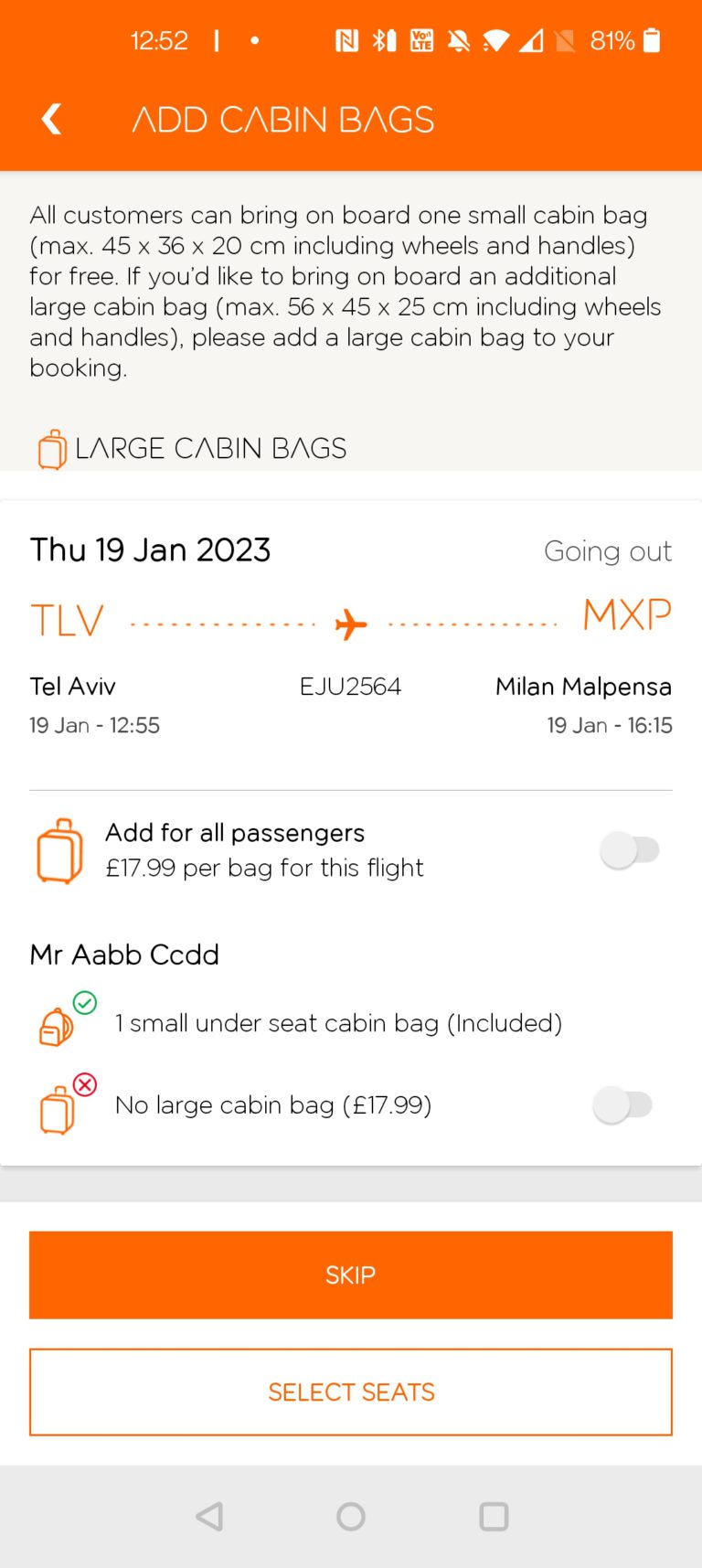Viewport: 702px width, 1568px height.
Task: Go back using the header arrow
Action: (x=52, y=119)
